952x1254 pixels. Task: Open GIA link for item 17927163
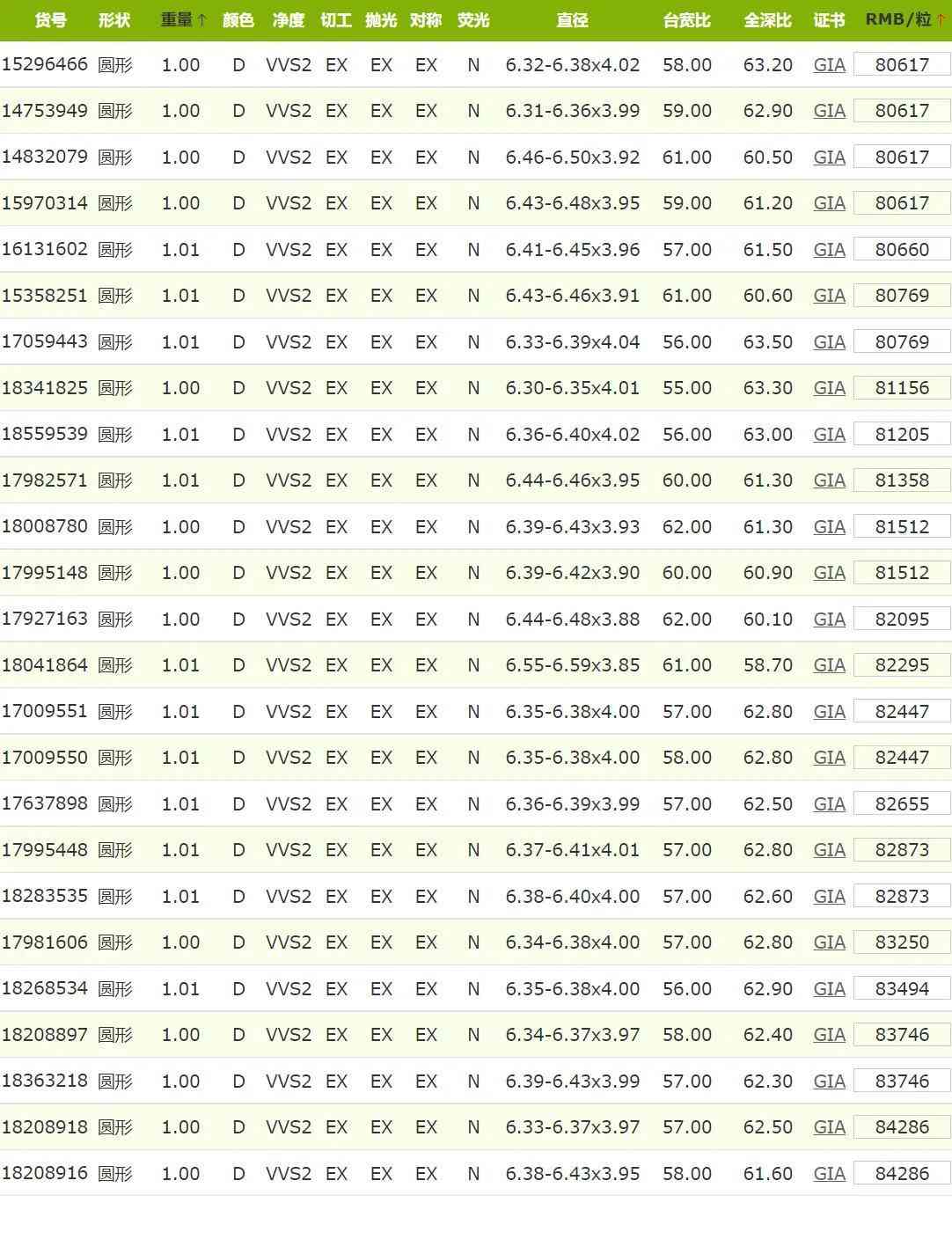pyautogui.click(x=829, y=620)
